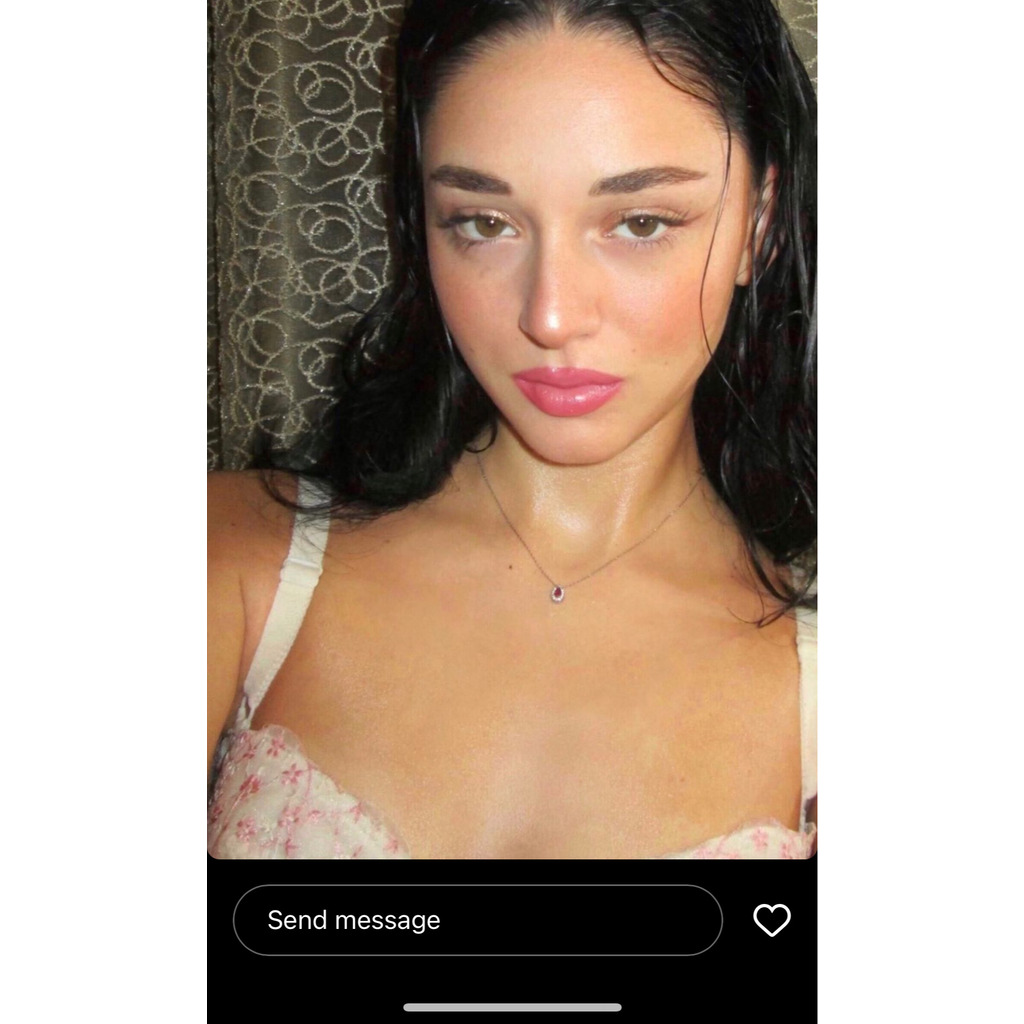
Task: Like this story with the heart
Action: tap(771, 920)
